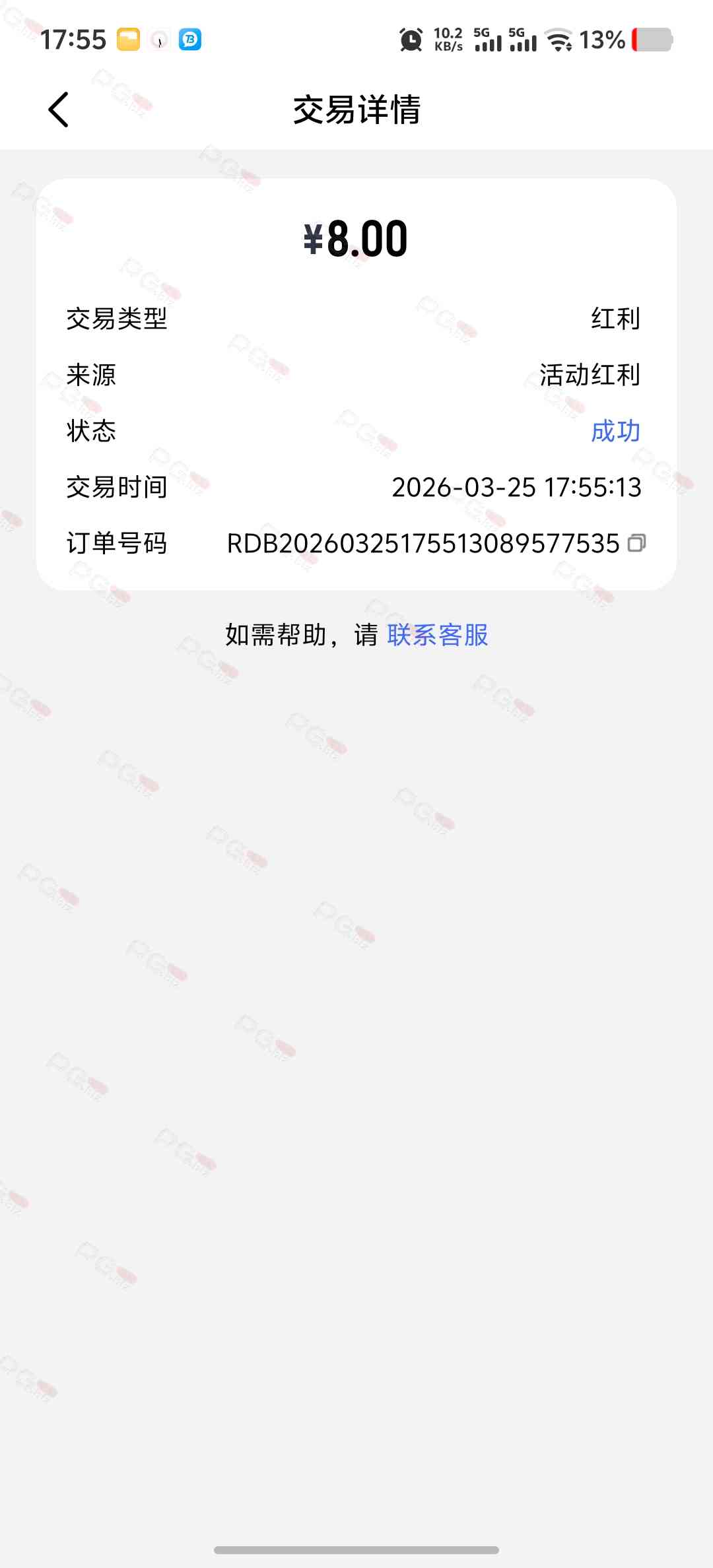The image size is (713, 1568).
Task: Open the 联系客服 link
Action: tap(438, 635)
